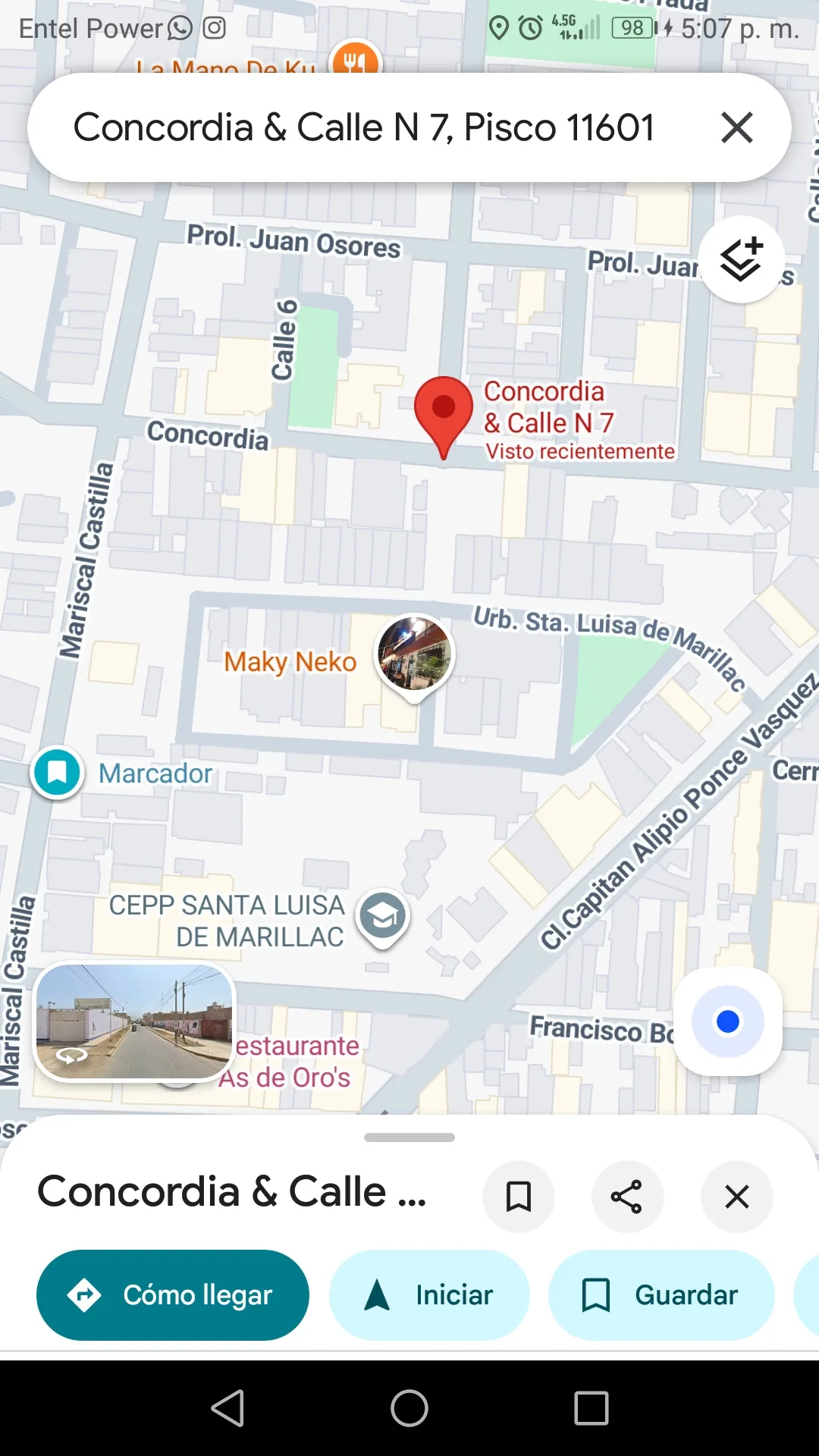Save the place with Guardar
This screenshot has width=819, height=1456.
coord(661,1295)
